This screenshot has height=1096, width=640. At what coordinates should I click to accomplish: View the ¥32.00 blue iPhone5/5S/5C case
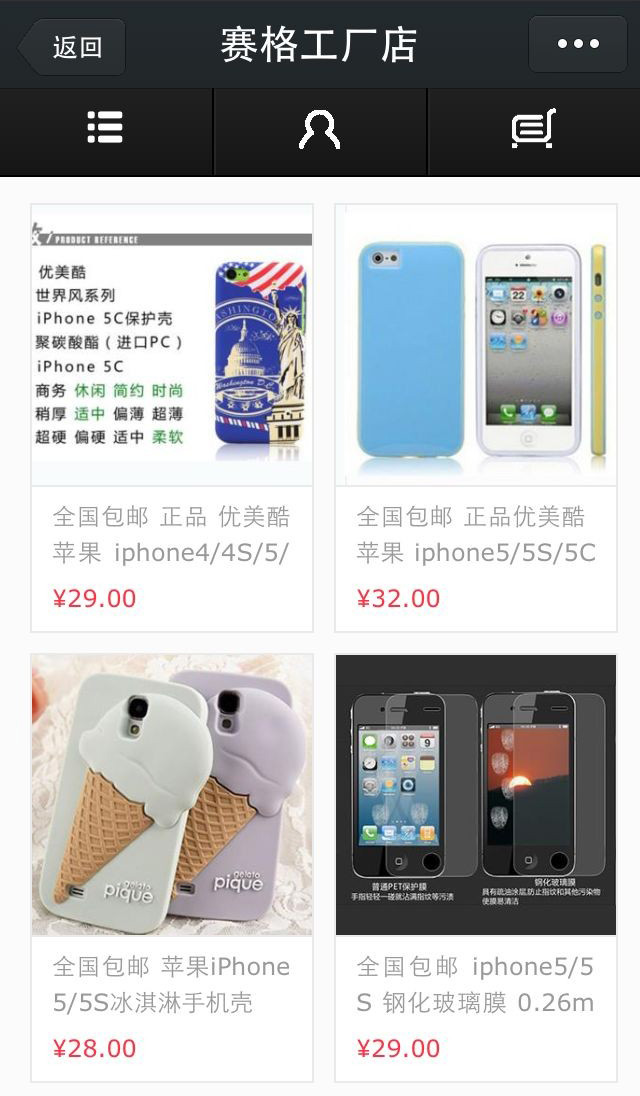click(x=476, y=418)
